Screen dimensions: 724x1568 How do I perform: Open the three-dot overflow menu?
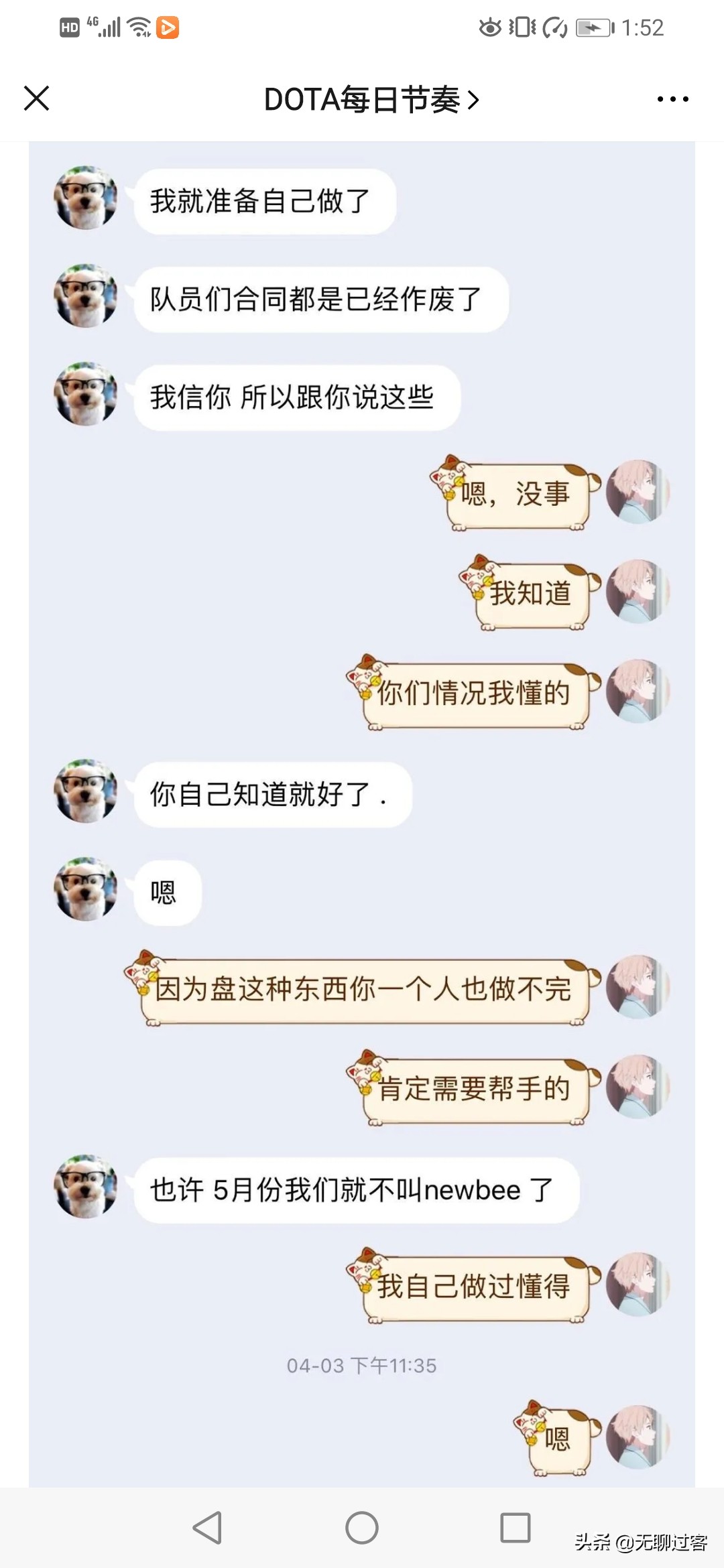tap(672, 99)
